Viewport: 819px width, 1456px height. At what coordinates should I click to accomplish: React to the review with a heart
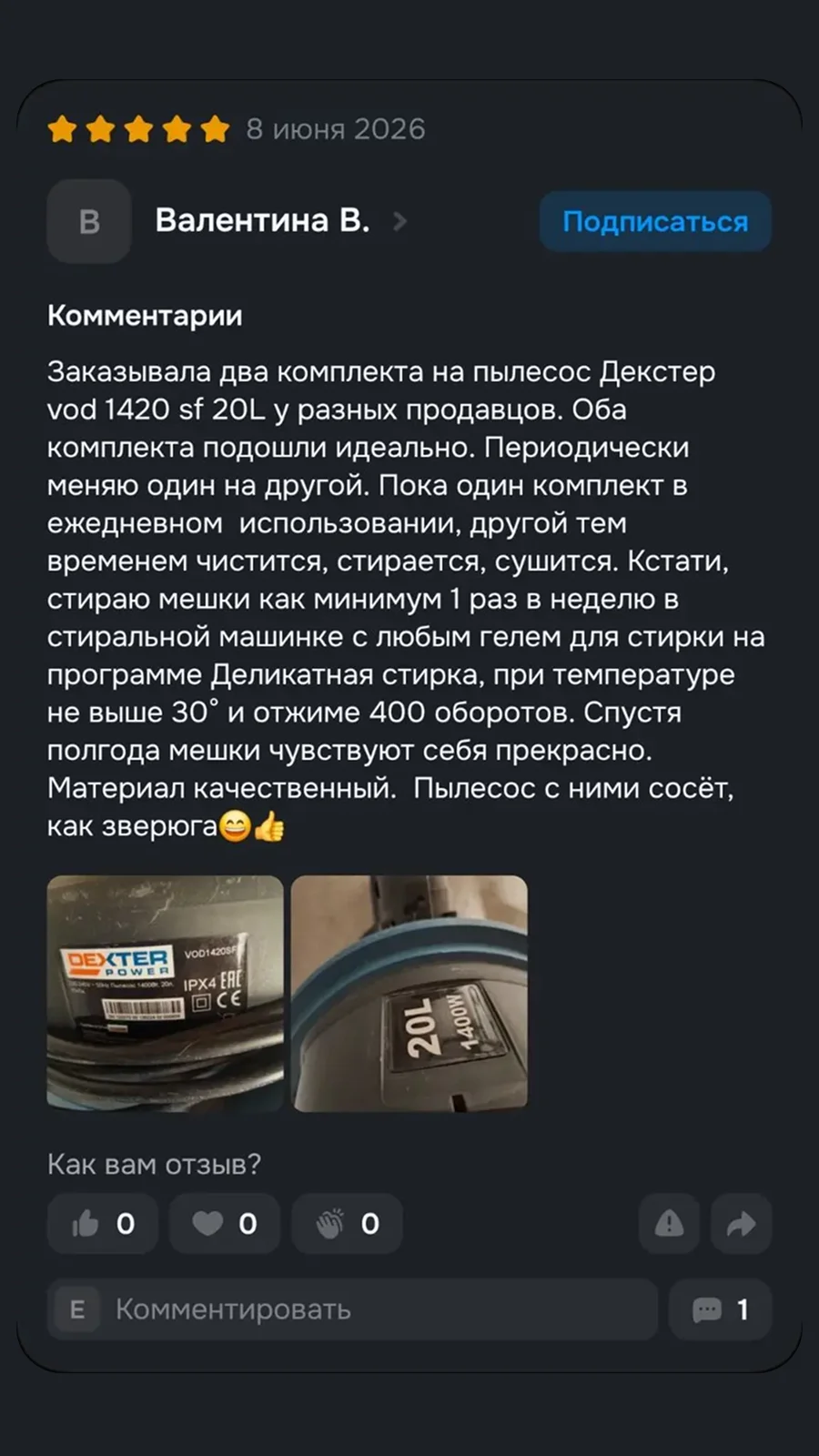(225, 1224)
